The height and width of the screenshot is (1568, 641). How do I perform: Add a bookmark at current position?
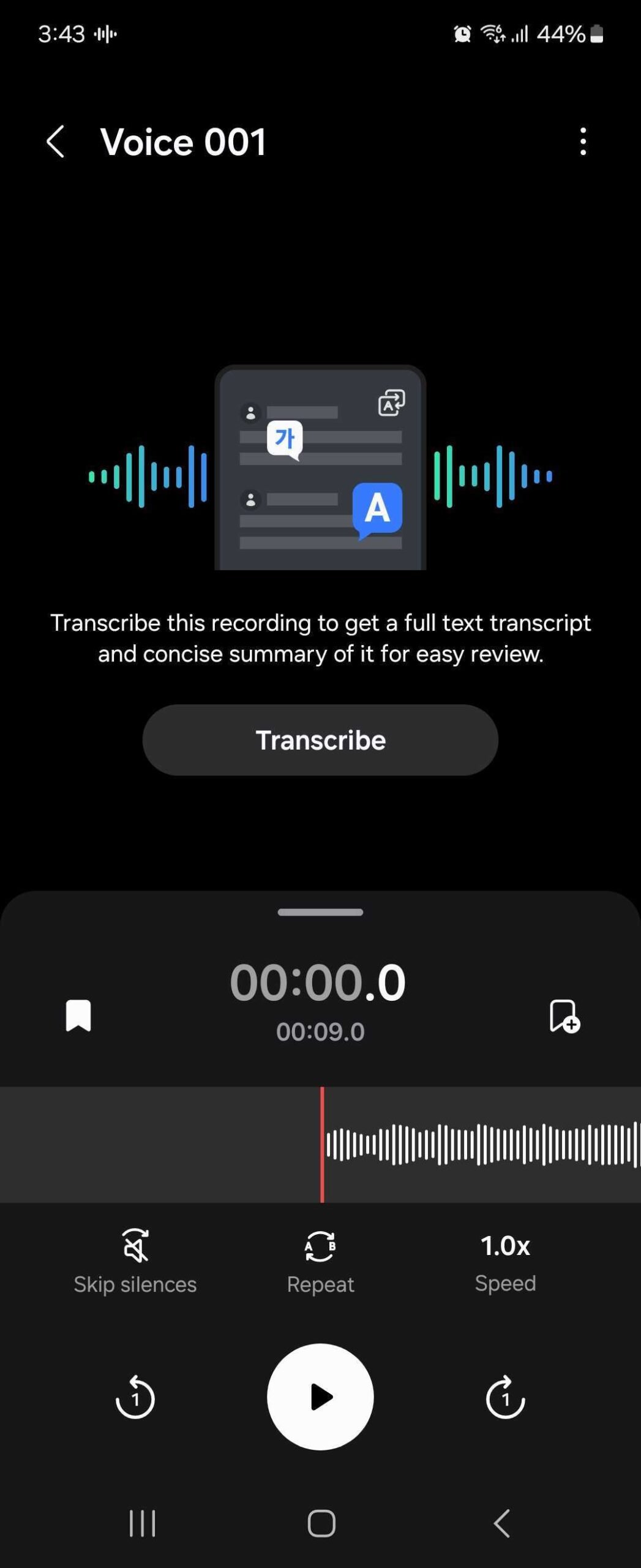[x=564, y=1016]
